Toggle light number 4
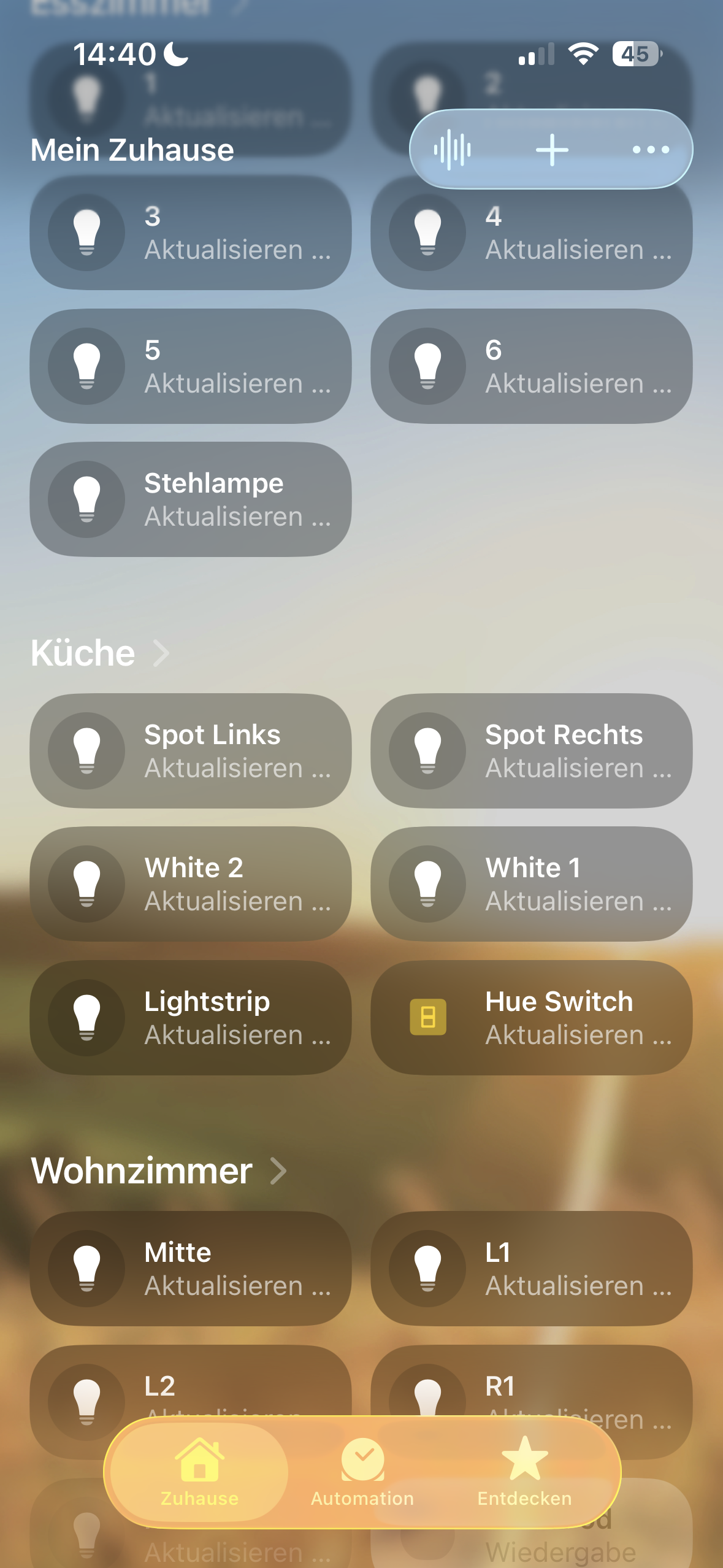 428,233
